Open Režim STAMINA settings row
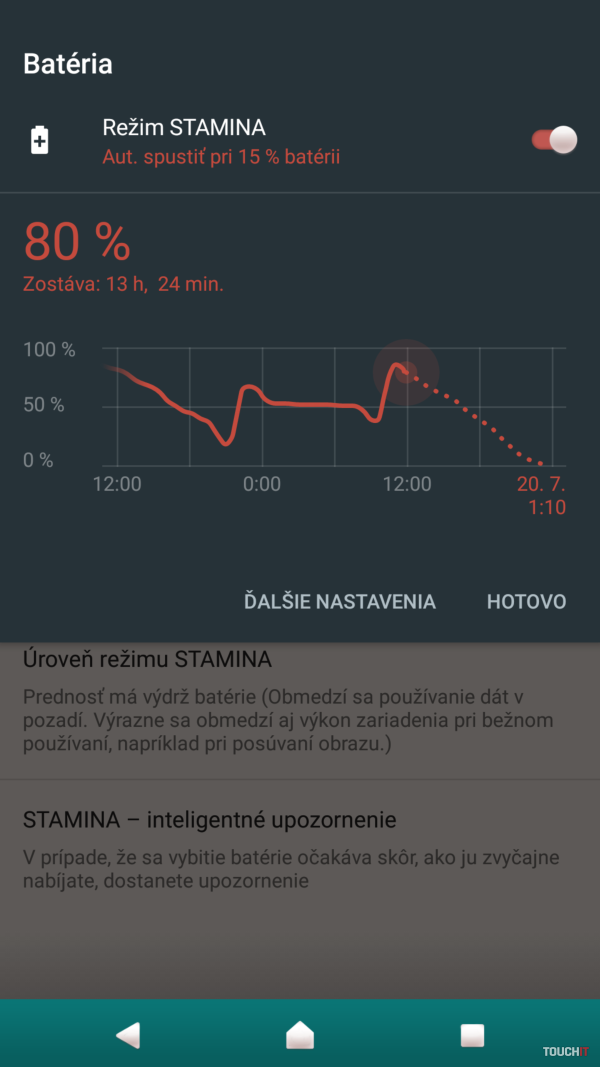600x1067 pixels. coord(220,141)
